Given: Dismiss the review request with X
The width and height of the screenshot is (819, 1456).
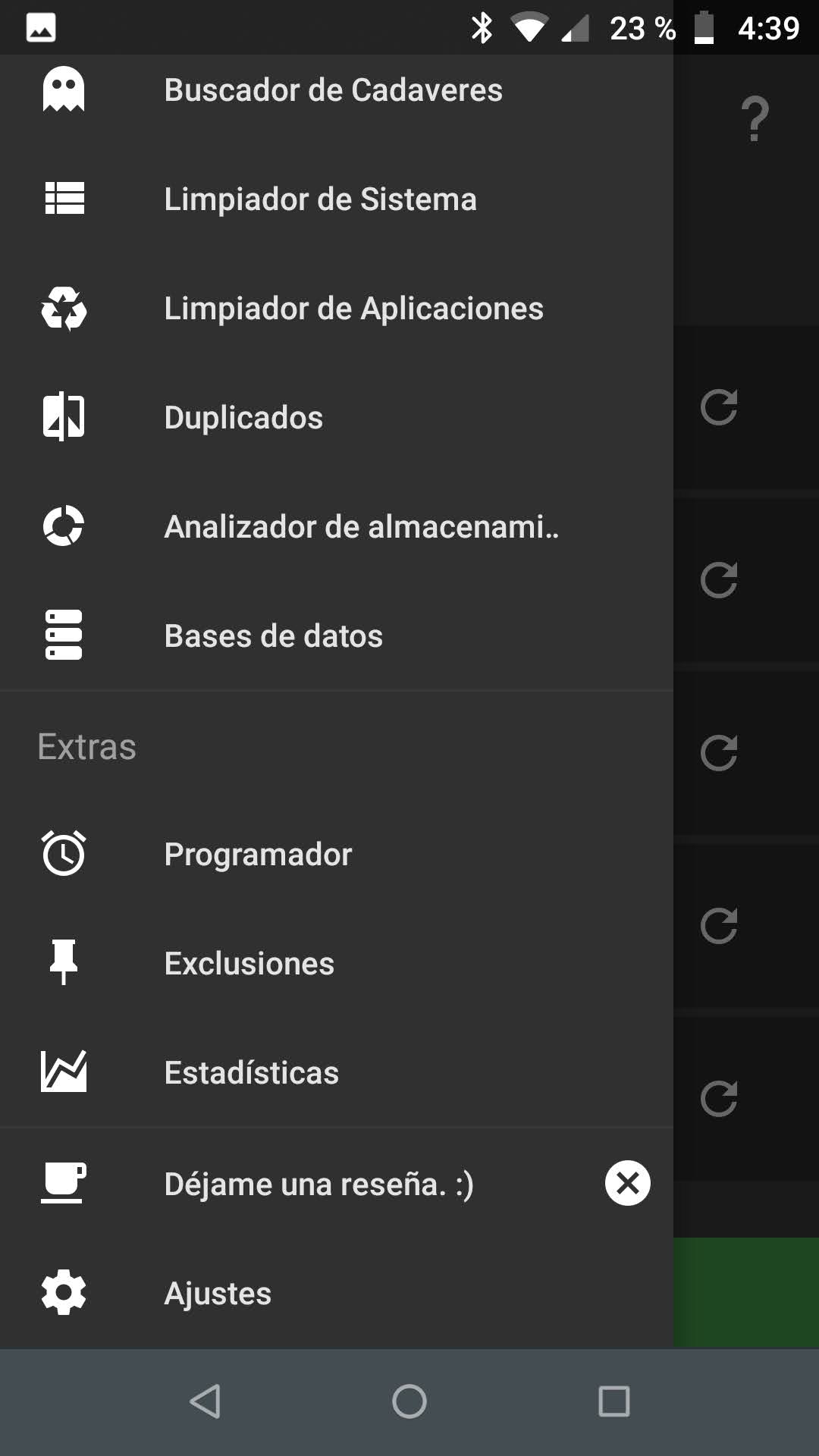Looking at the screenshot, I should pyautogui.click(x=627, y=1183).
